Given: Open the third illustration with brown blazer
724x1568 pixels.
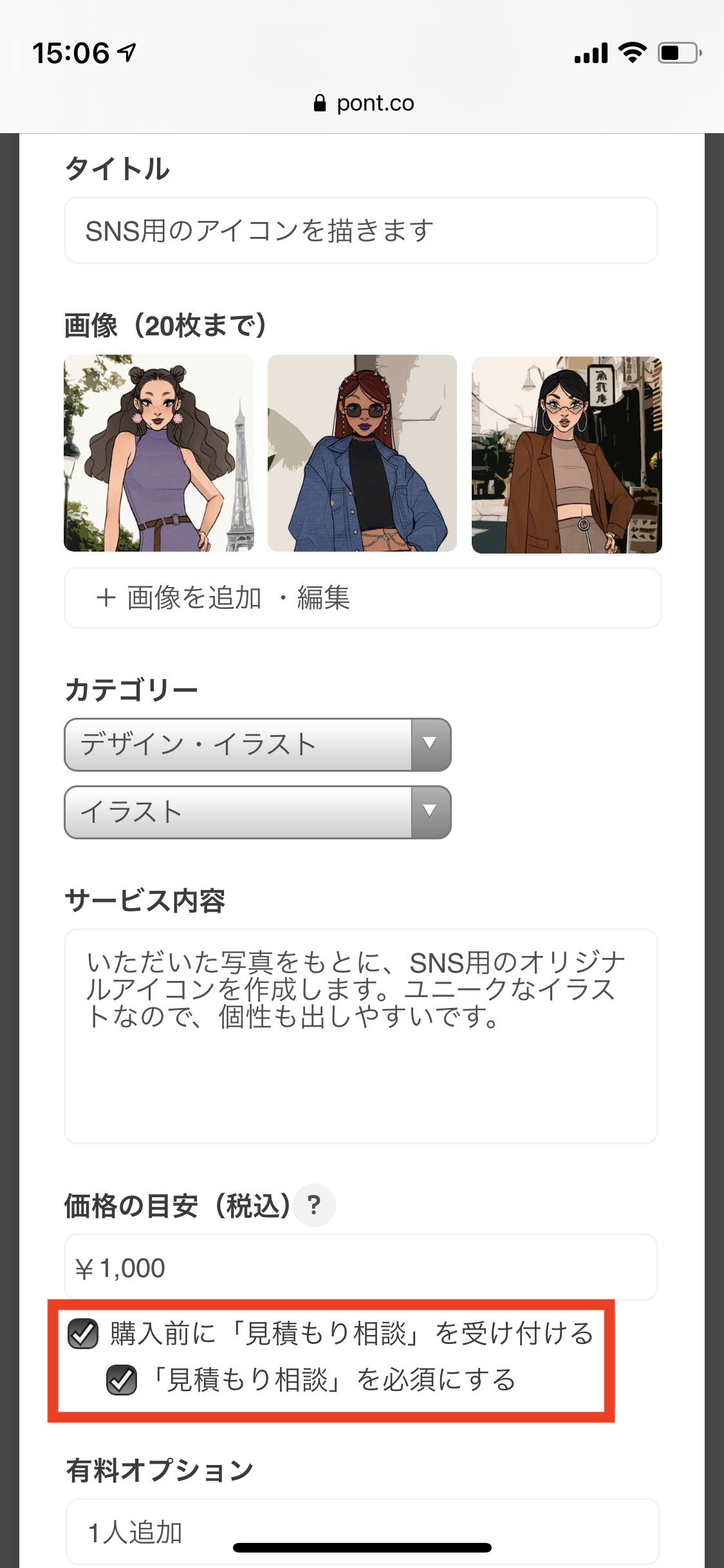Looking at the screenshot, I should [566, 454].
